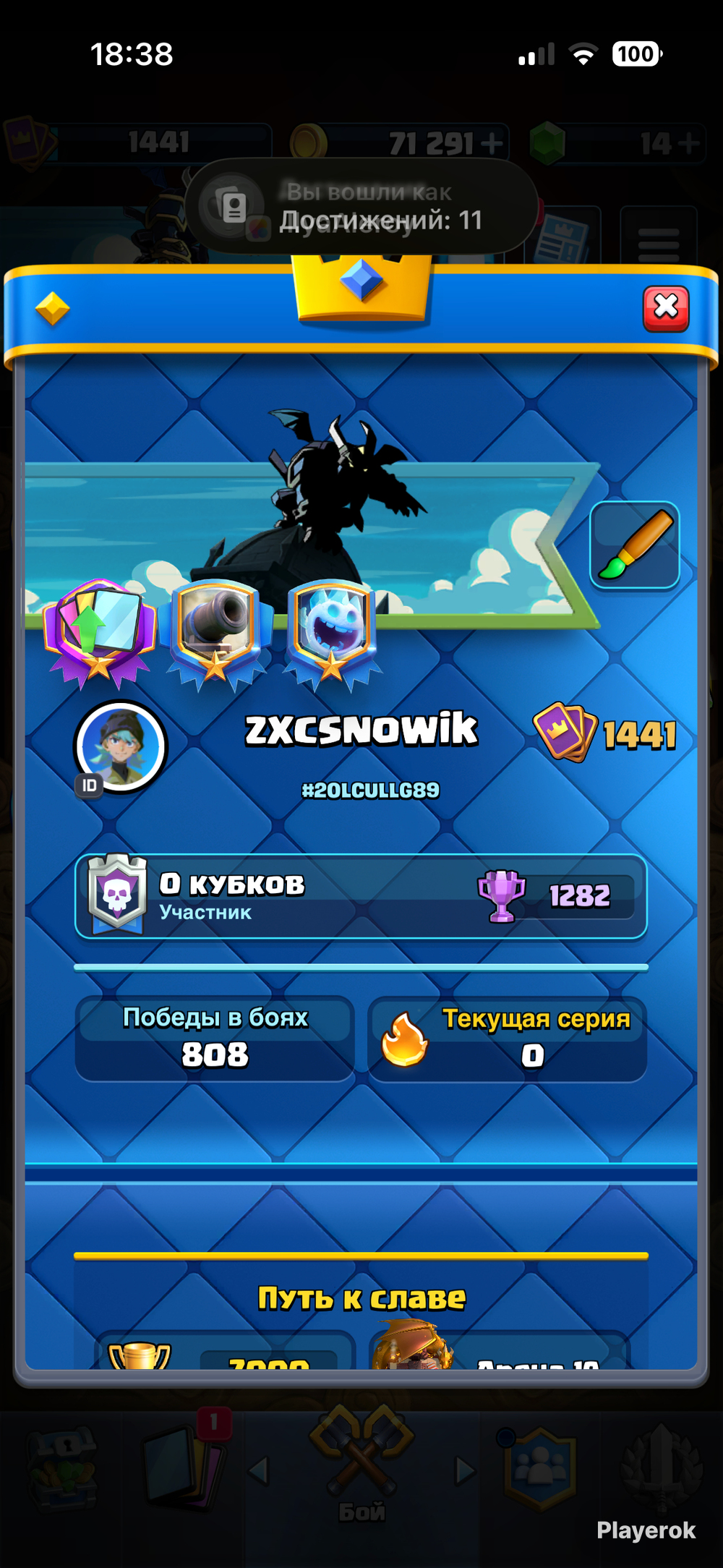Tap the ice spirit mastery badge

coord(332,634)
